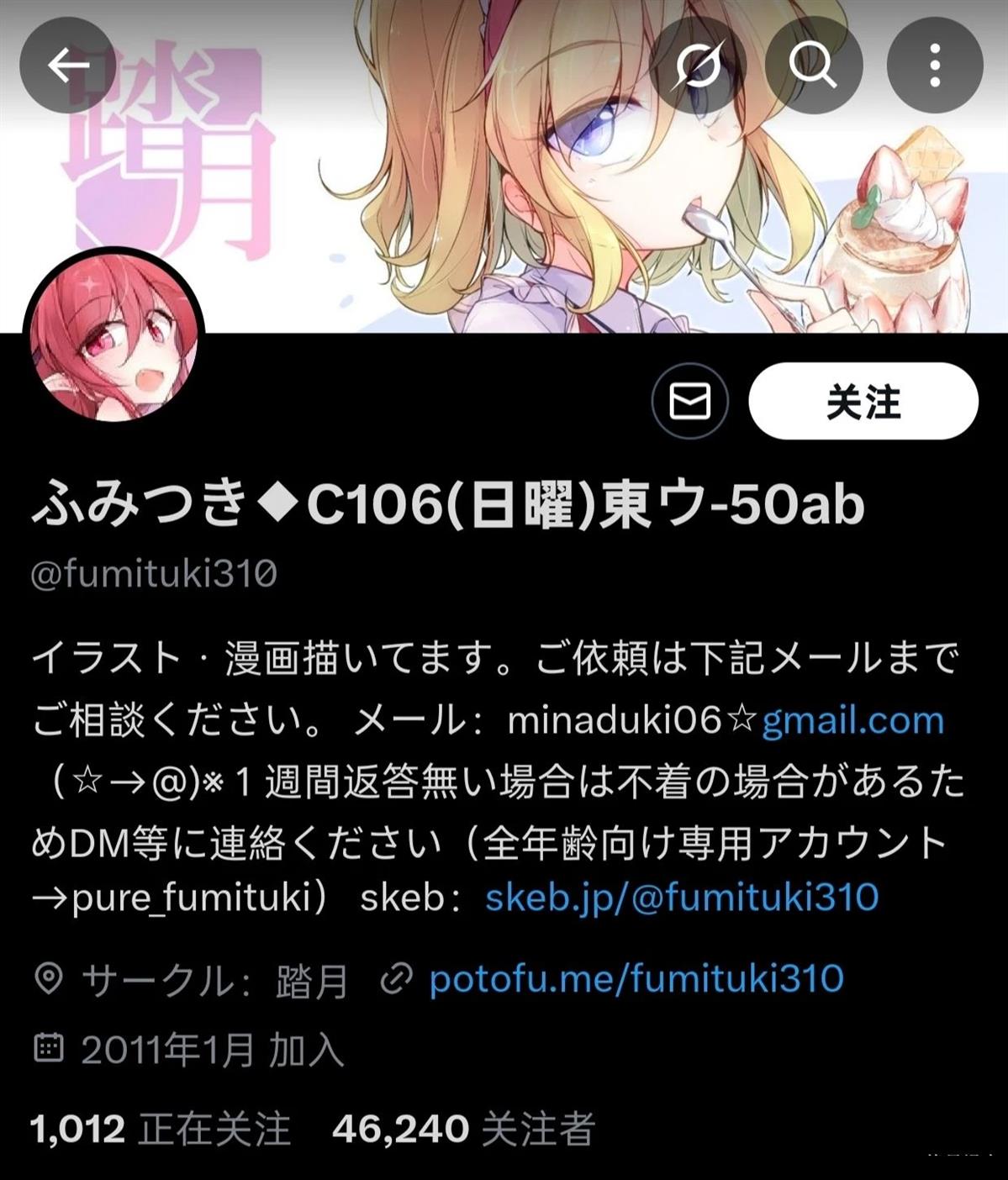The image size is (1008, 1180).
Task: Open skeb.jp/@fumituki310 link
Action: [682, 898]
